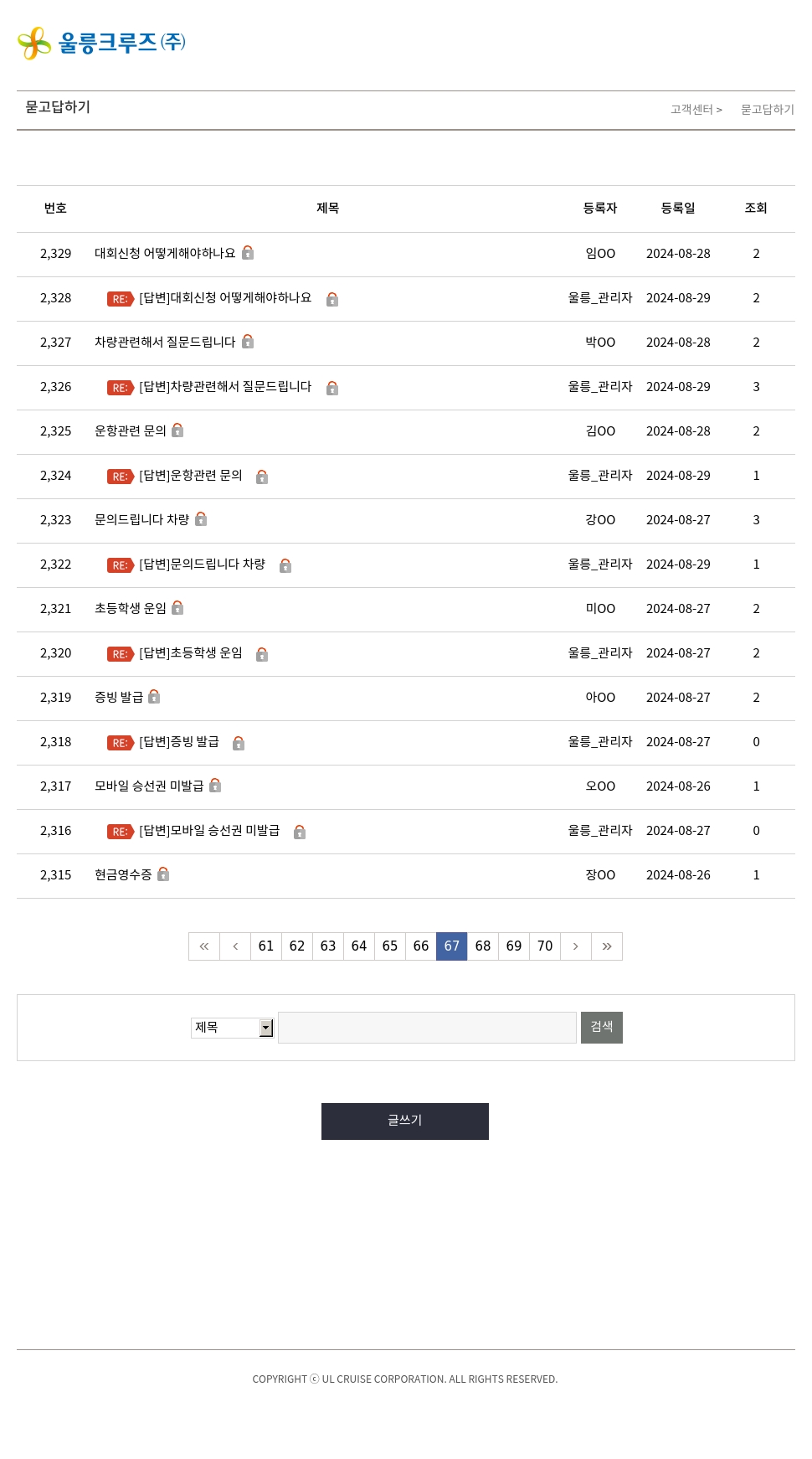
Task: Tap the next page single arrow
Action: point(576,946)
